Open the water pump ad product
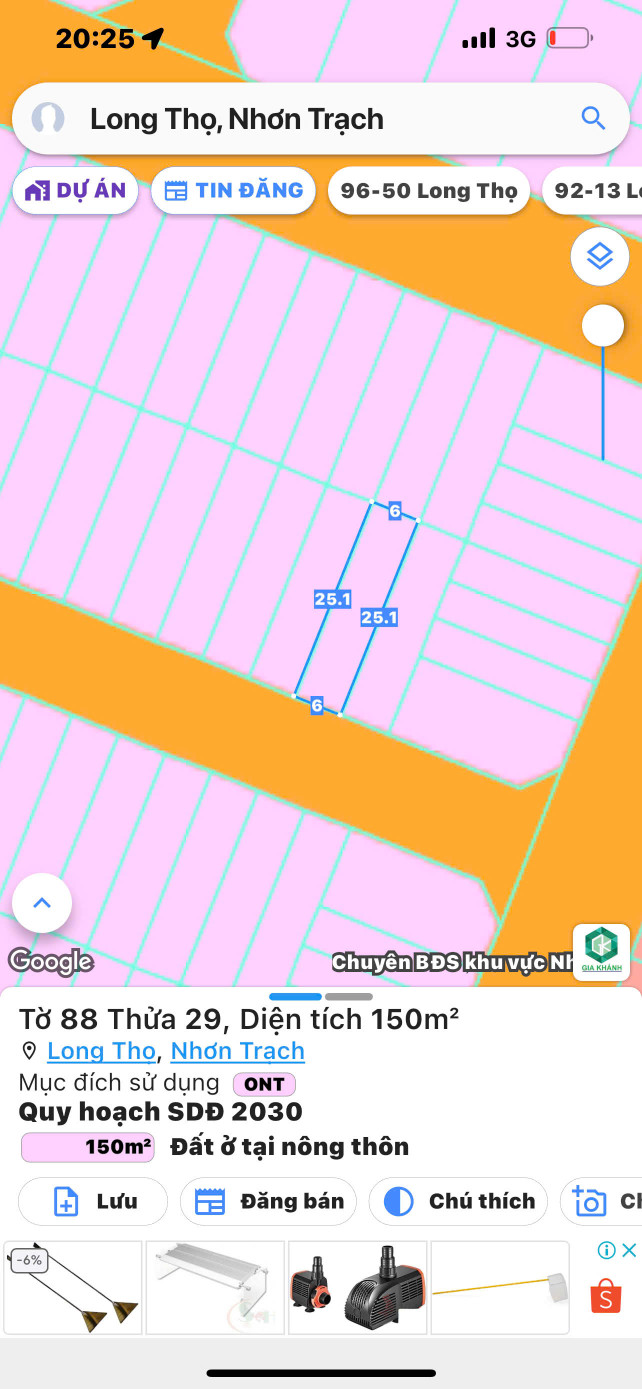 (x=358, y=1287)
